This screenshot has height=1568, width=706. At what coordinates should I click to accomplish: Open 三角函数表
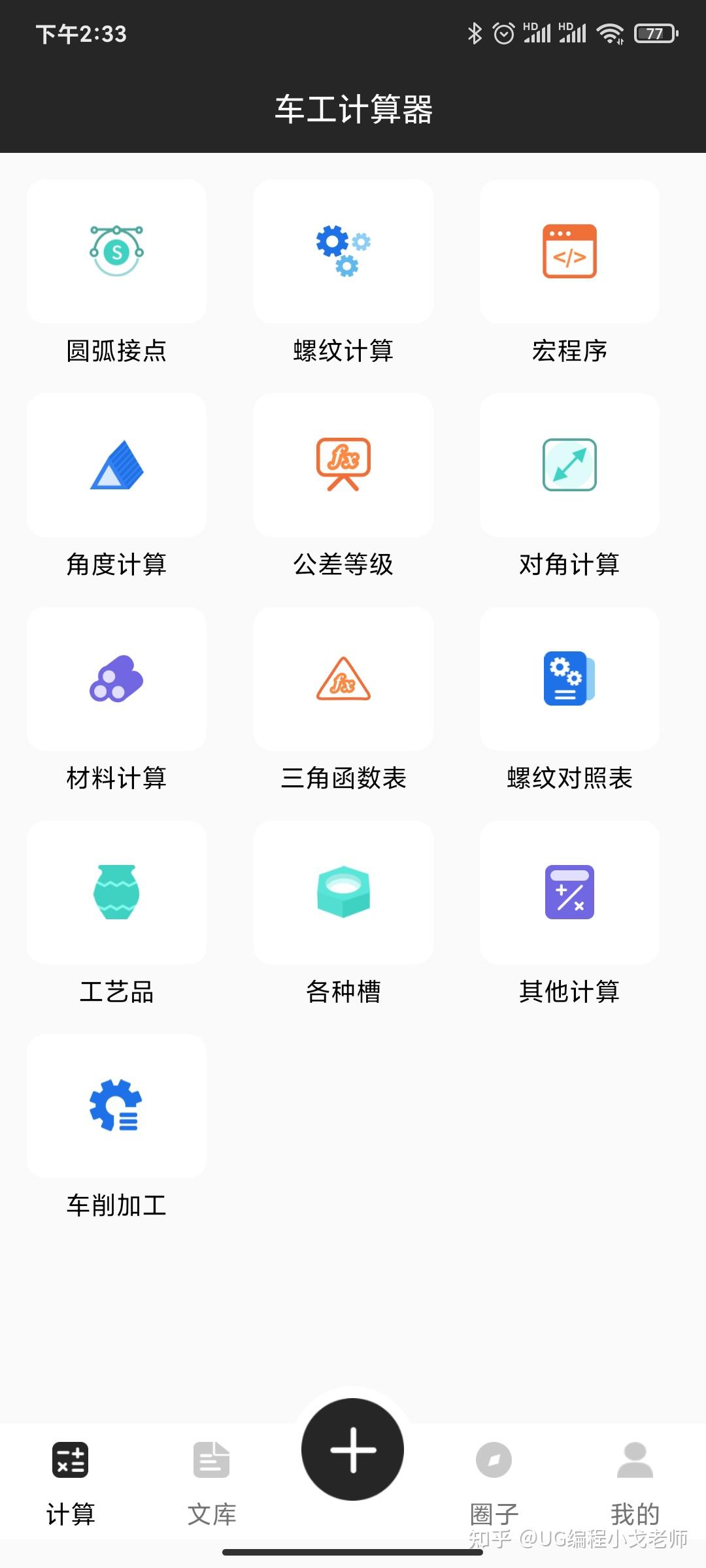pos(343,679)
